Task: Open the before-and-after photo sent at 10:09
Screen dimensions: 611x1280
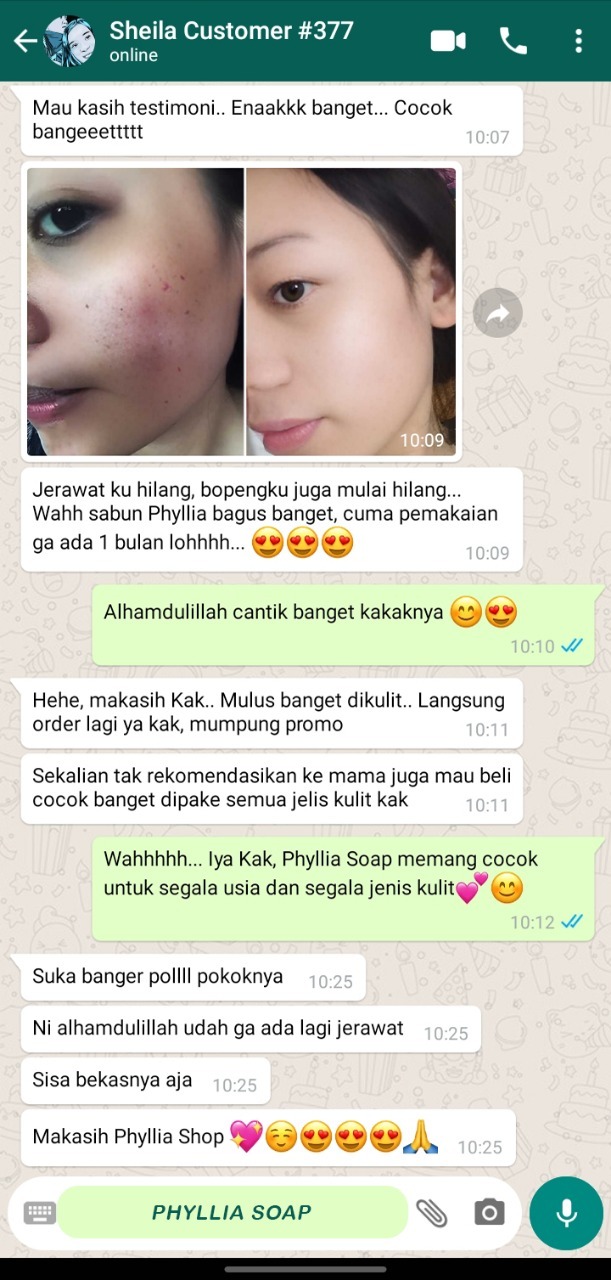Action: (241, 311)
